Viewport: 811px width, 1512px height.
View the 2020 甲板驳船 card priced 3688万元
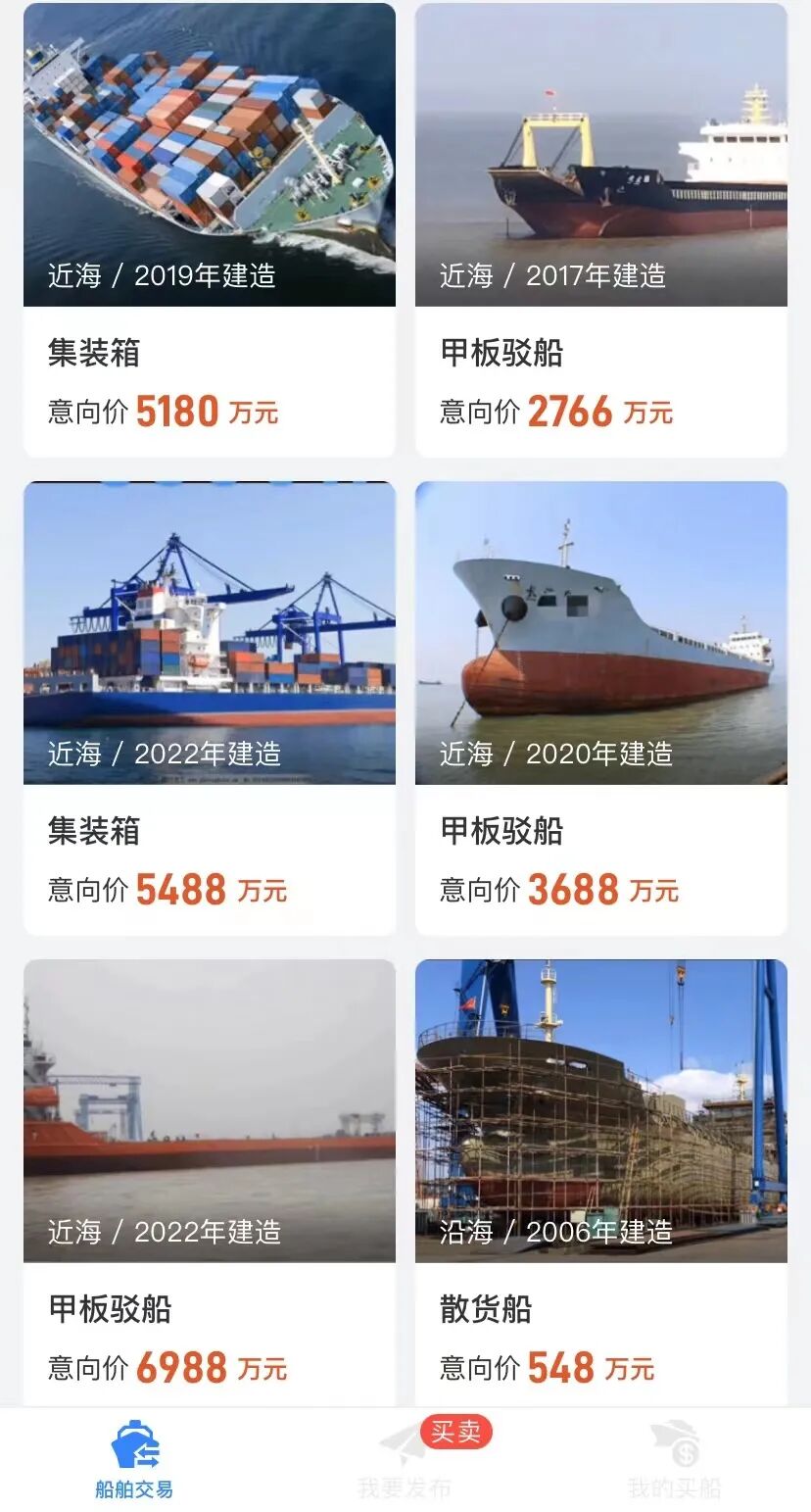(600, 707)
